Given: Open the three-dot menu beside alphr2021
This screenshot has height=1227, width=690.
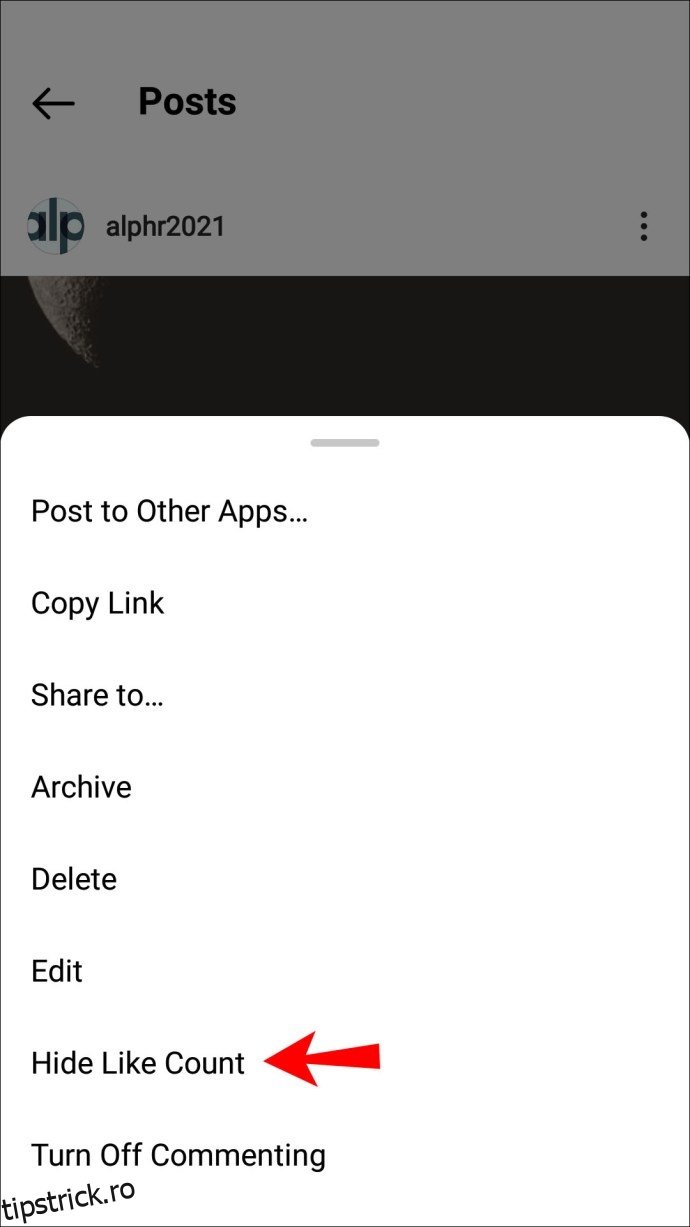Looking at the screenshot, I should click(644, 226).
